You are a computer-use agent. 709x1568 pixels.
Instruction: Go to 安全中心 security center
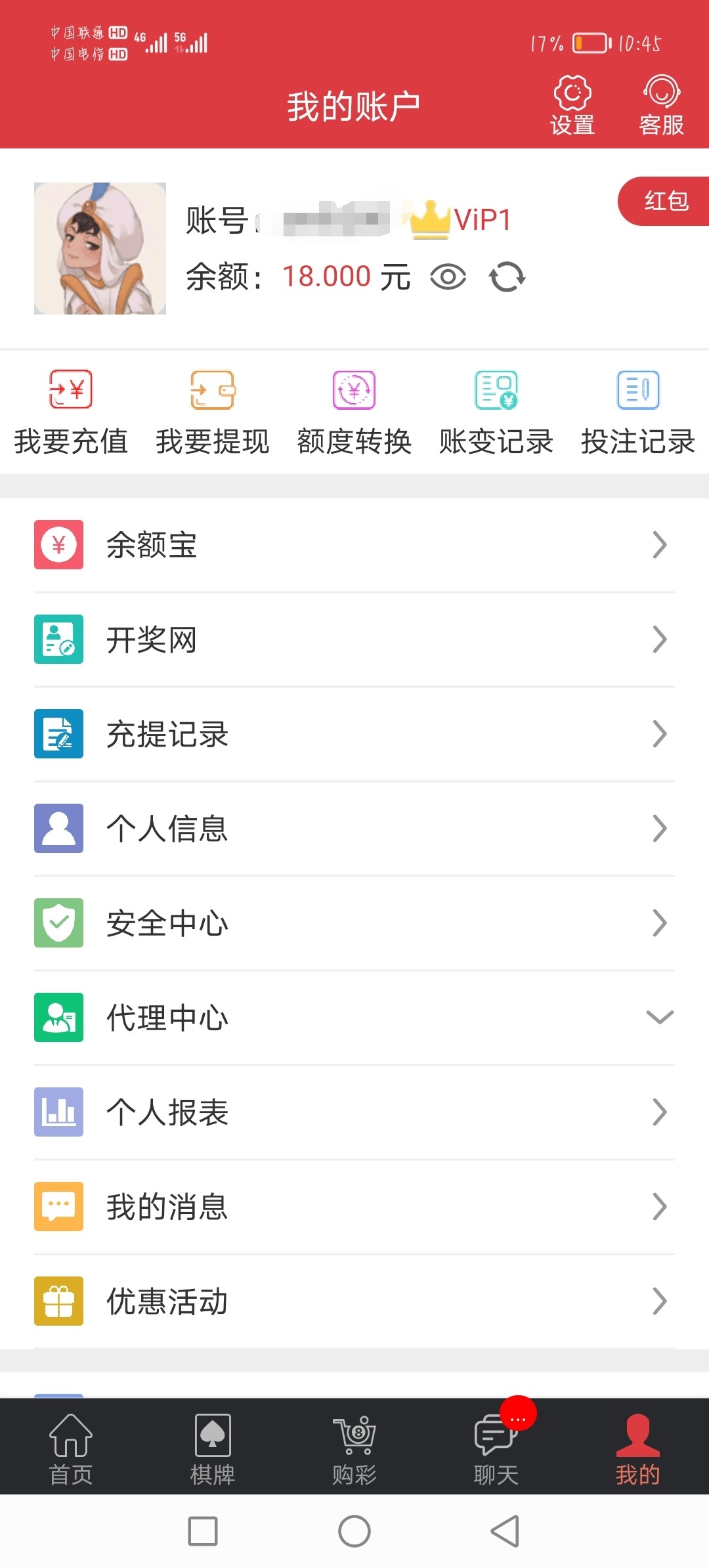pos(354,923)
